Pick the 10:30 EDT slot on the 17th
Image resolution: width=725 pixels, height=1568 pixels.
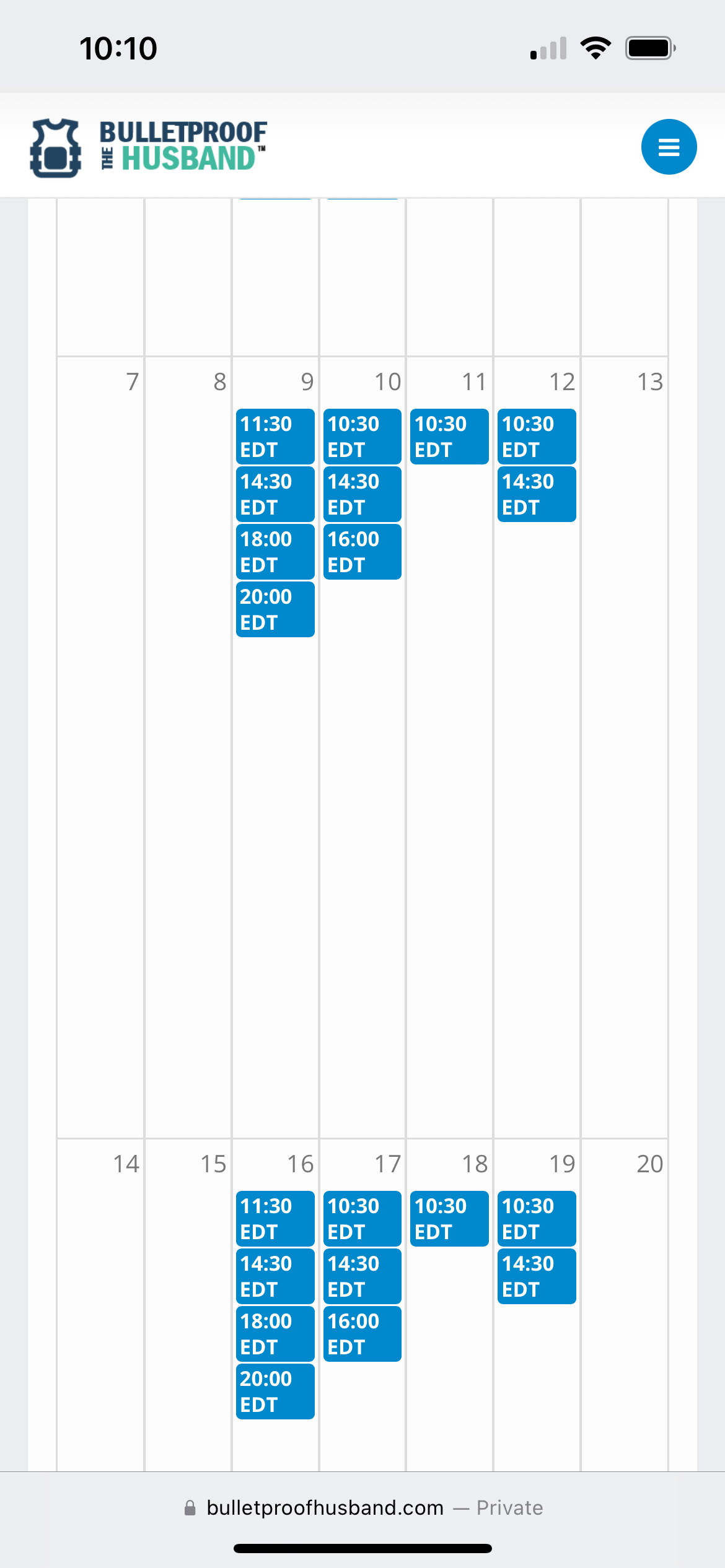(x=362, y=1219)
